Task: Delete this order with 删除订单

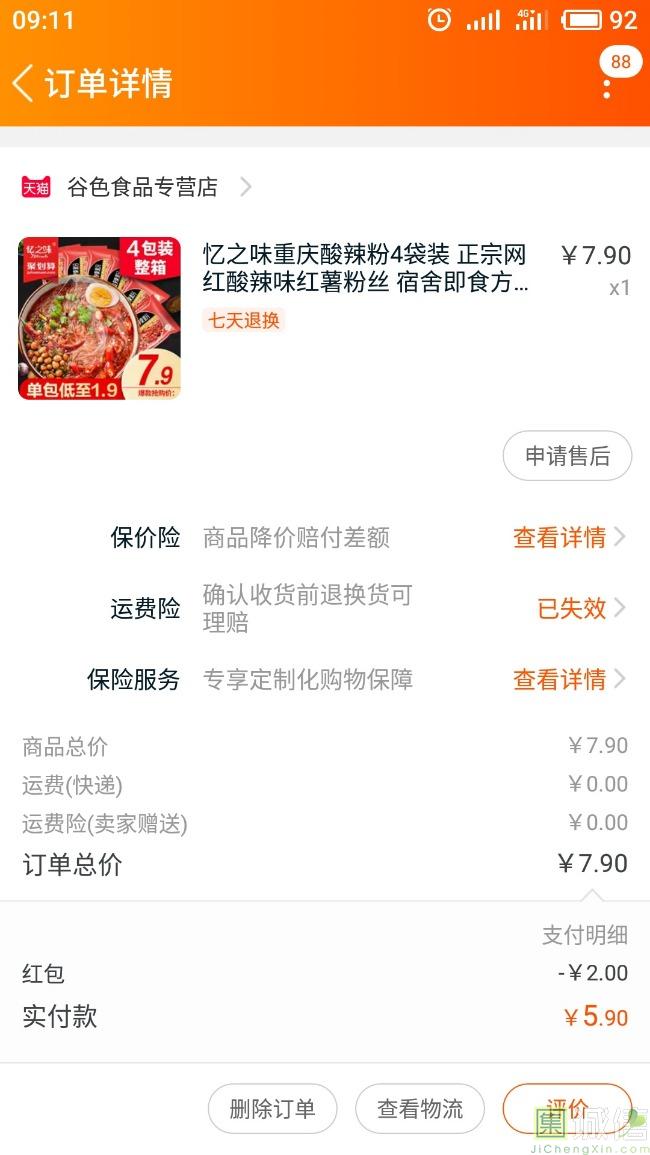Action: click(272, 1108)
